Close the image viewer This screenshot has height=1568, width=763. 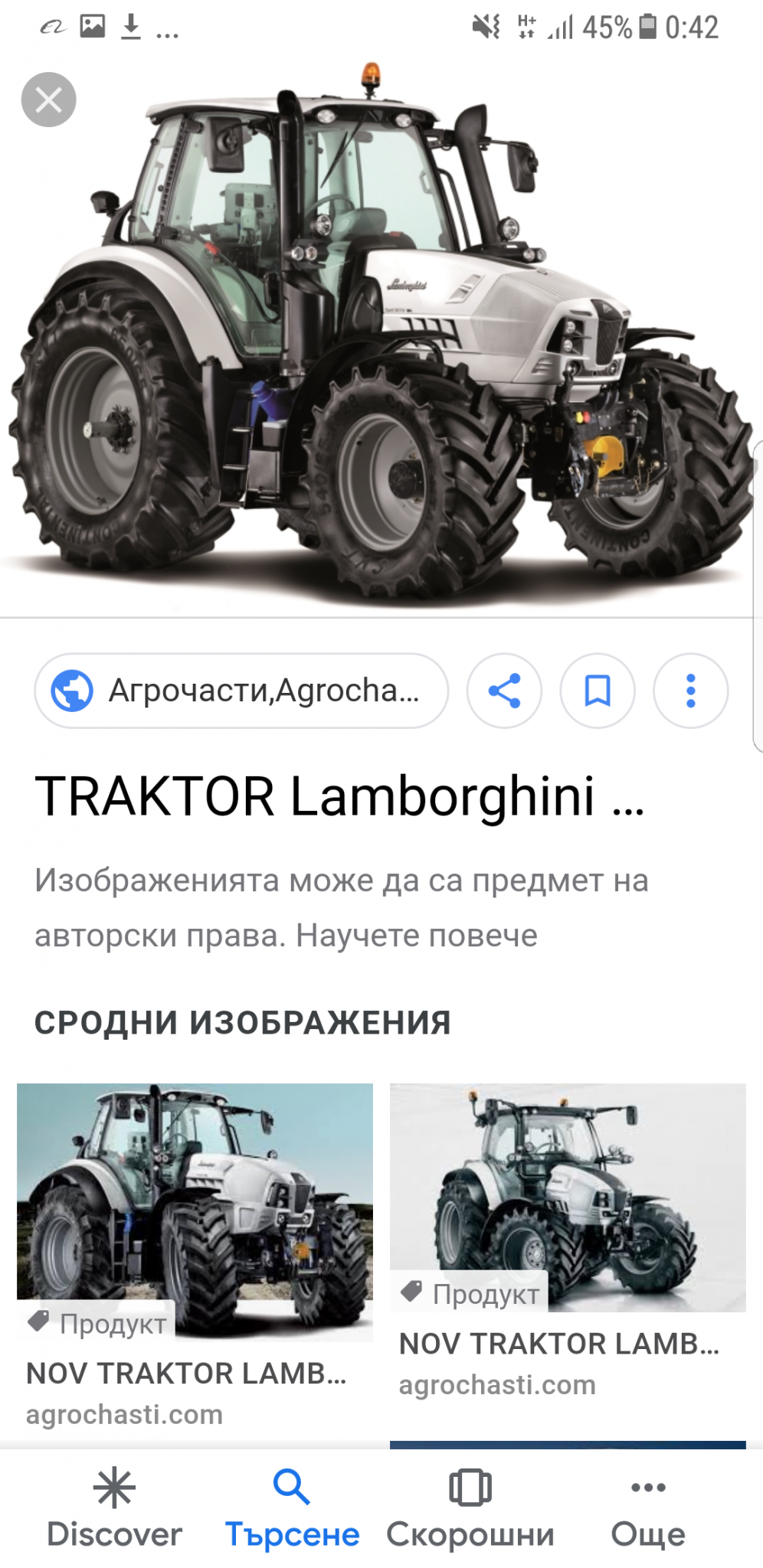[48, 100]
